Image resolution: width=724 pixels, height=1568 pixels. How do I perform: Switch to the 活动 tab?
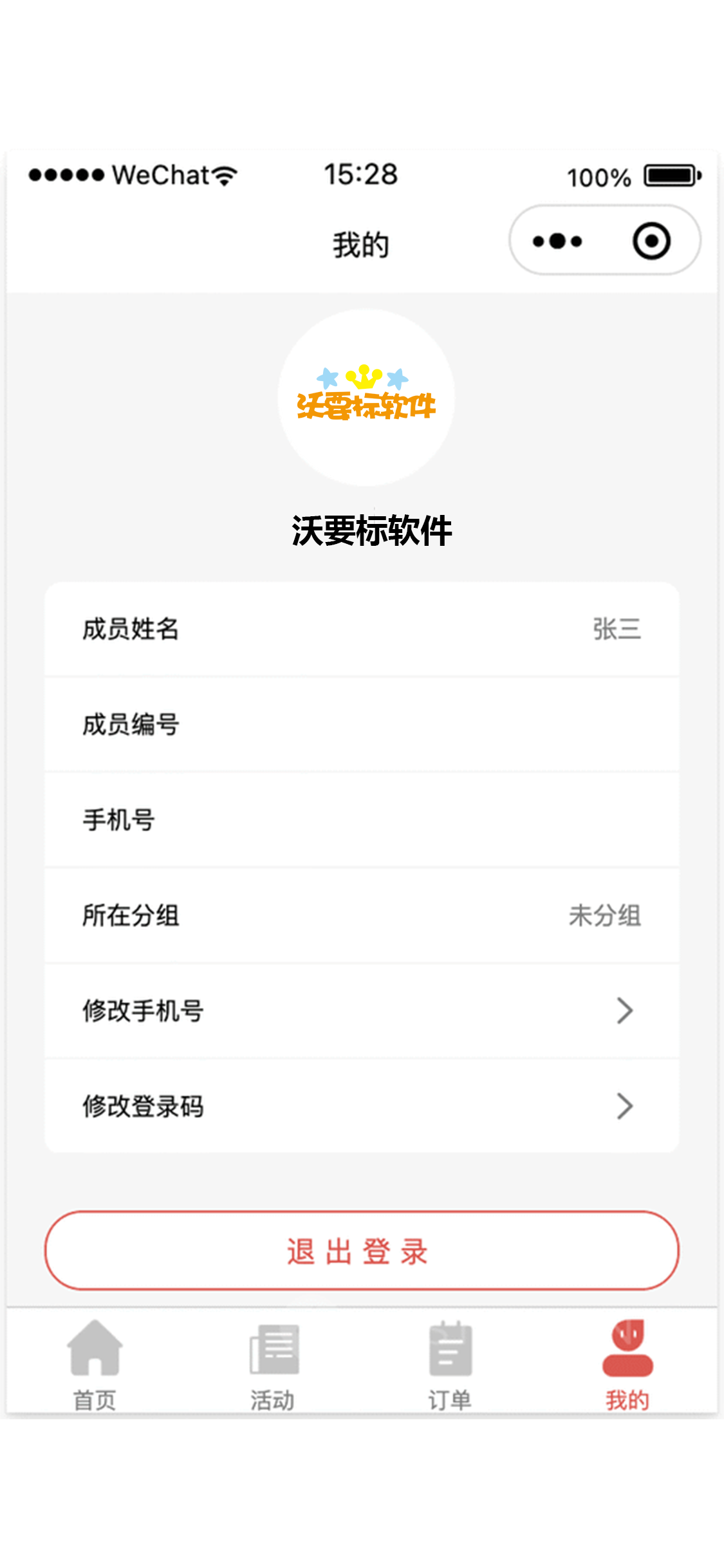point(273,1365)
